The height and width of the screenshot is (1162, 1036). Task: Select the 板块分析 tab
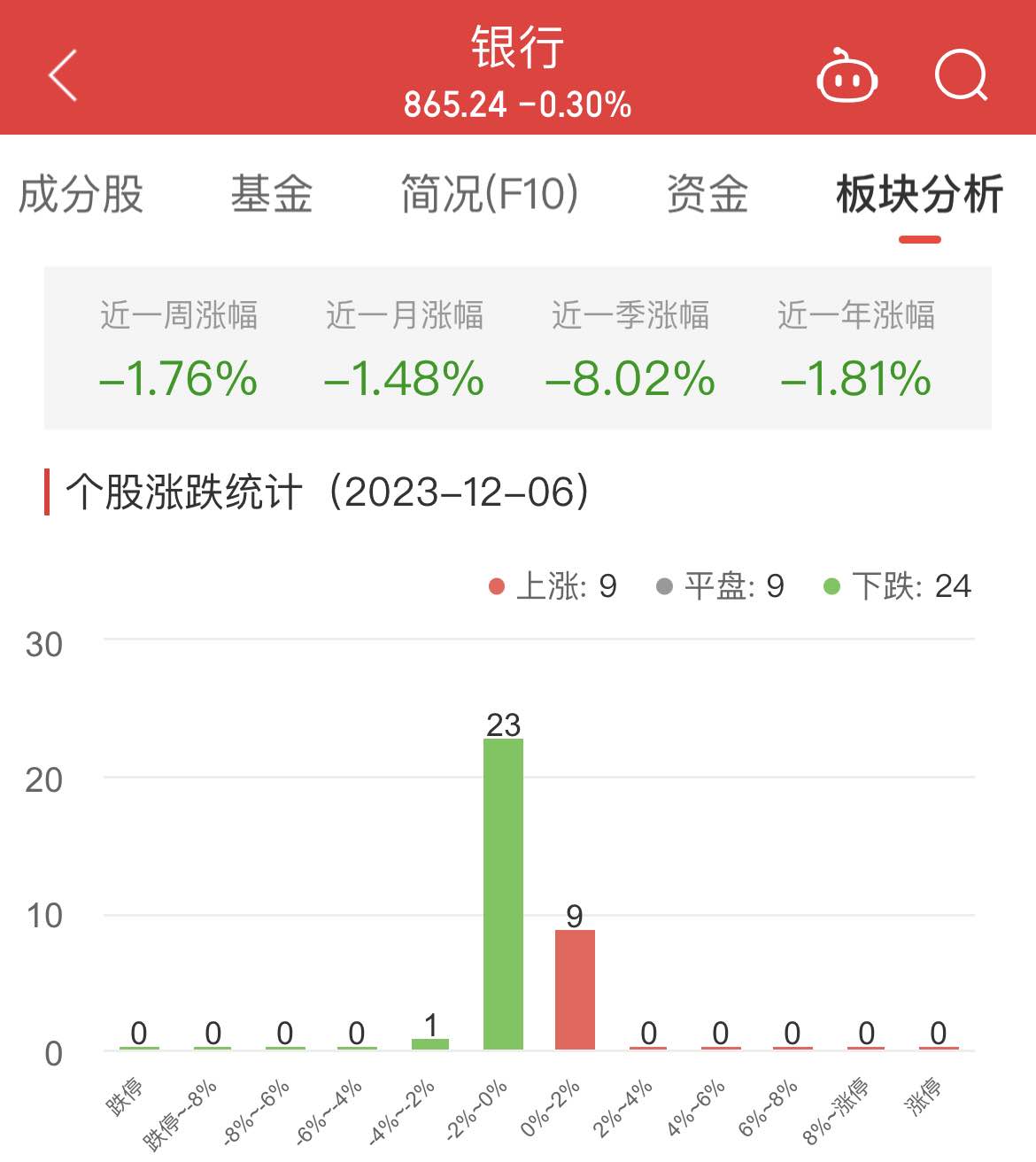click(919, 194)
